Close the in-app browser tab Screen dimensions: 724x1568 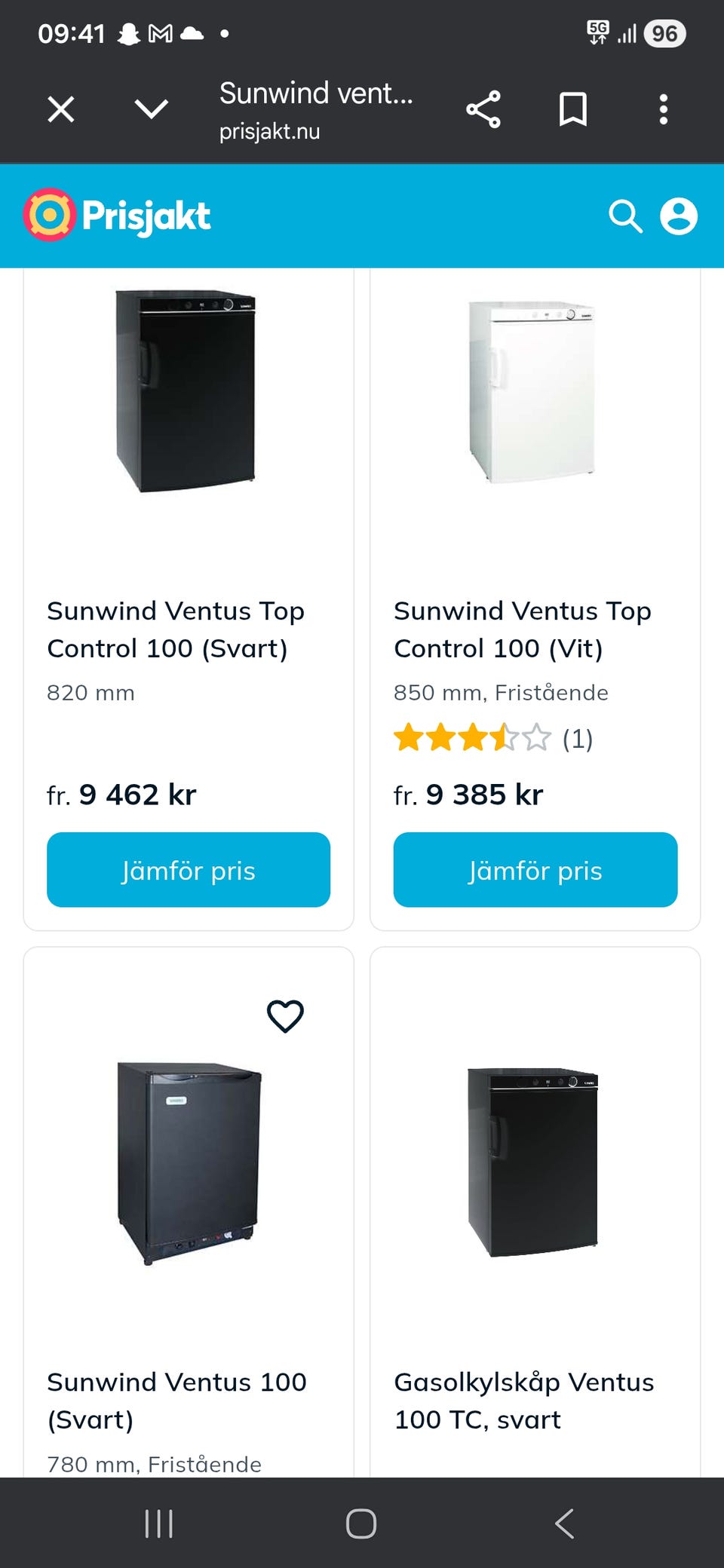(61, 109)
